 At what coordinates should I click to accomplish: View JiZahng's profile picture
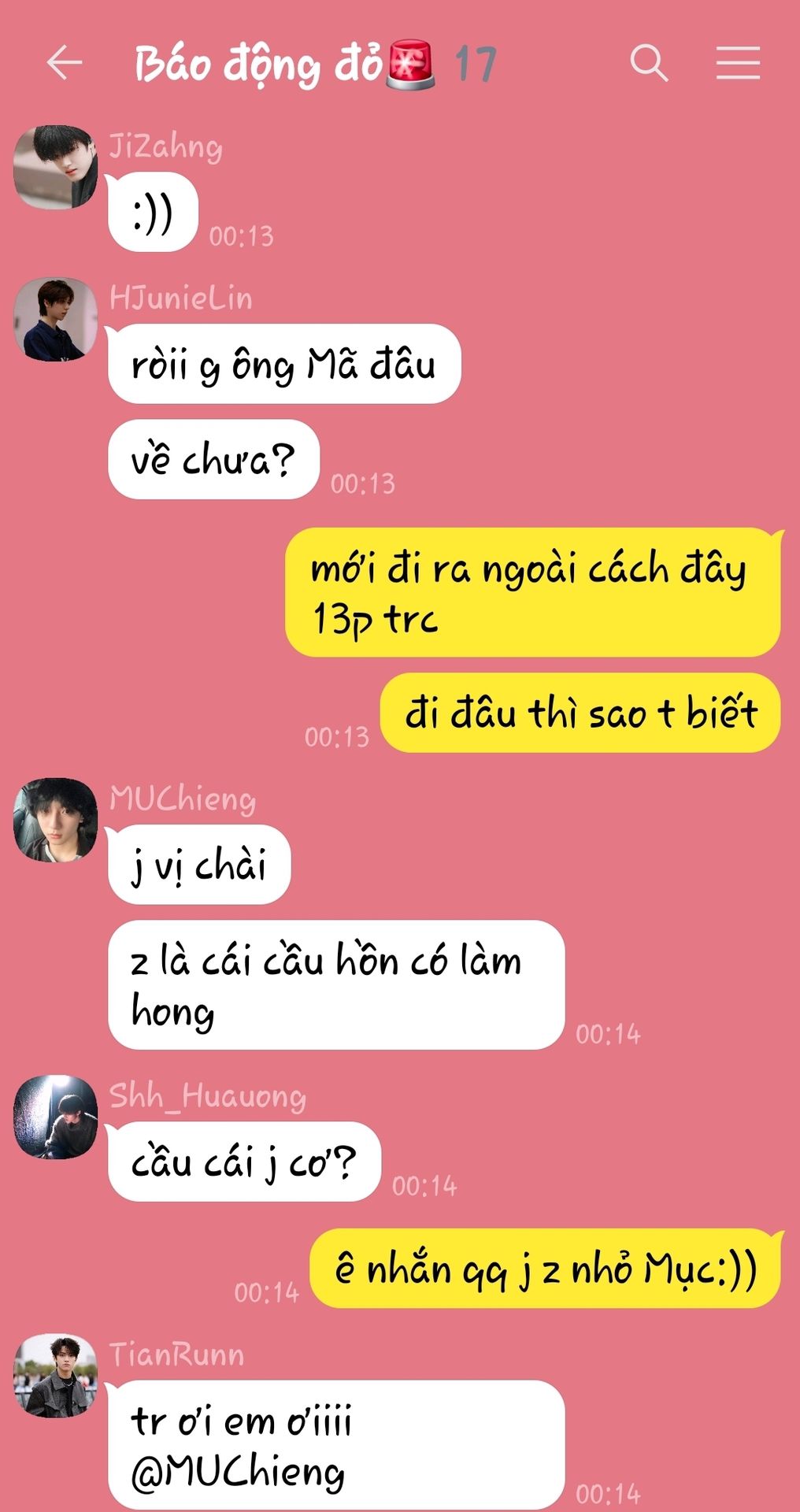pyautogui.click(x=55, y=167)
